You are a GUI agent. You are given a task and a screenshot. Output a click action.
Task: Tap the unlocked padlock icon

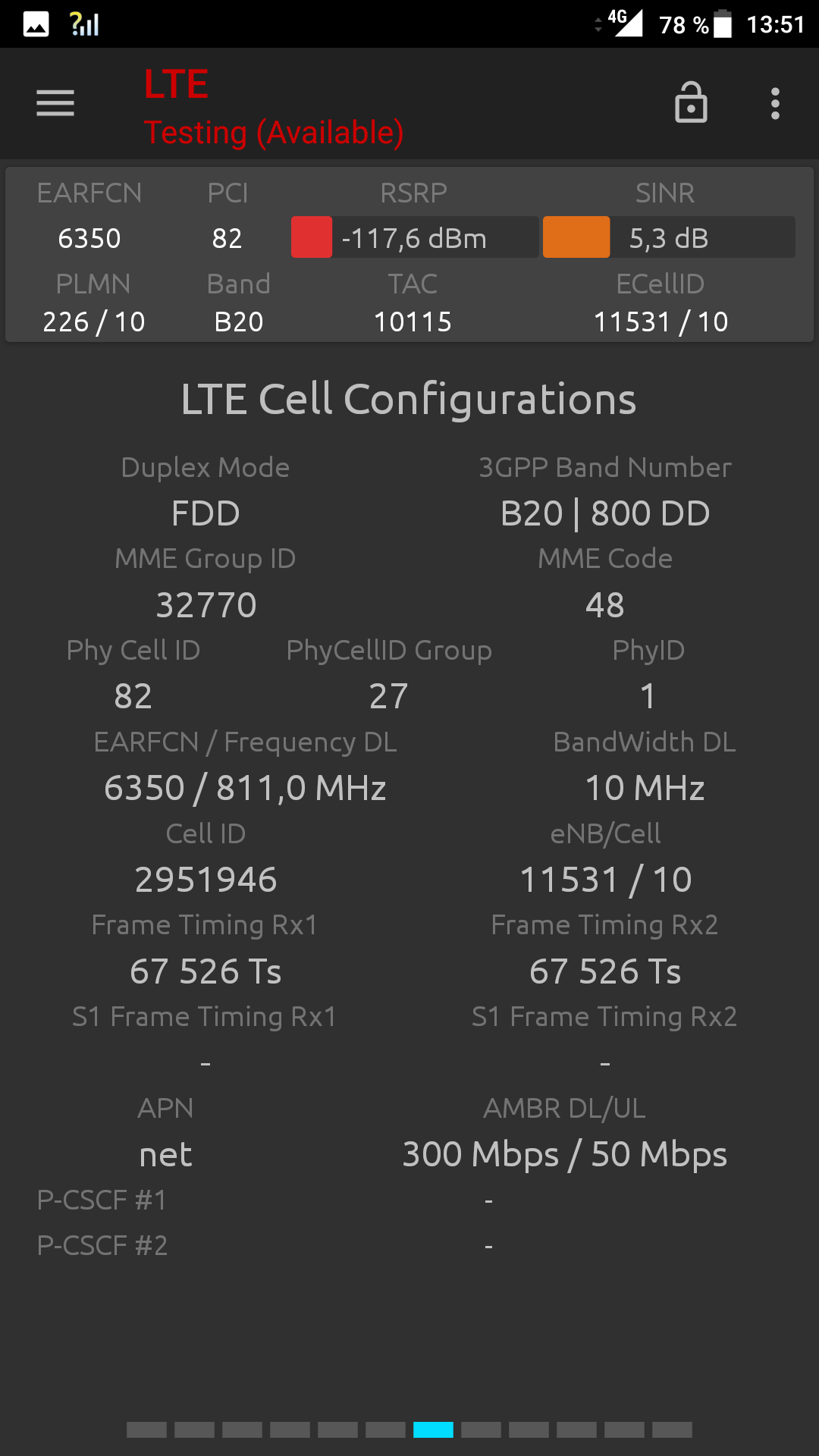(x=691, y=102)
